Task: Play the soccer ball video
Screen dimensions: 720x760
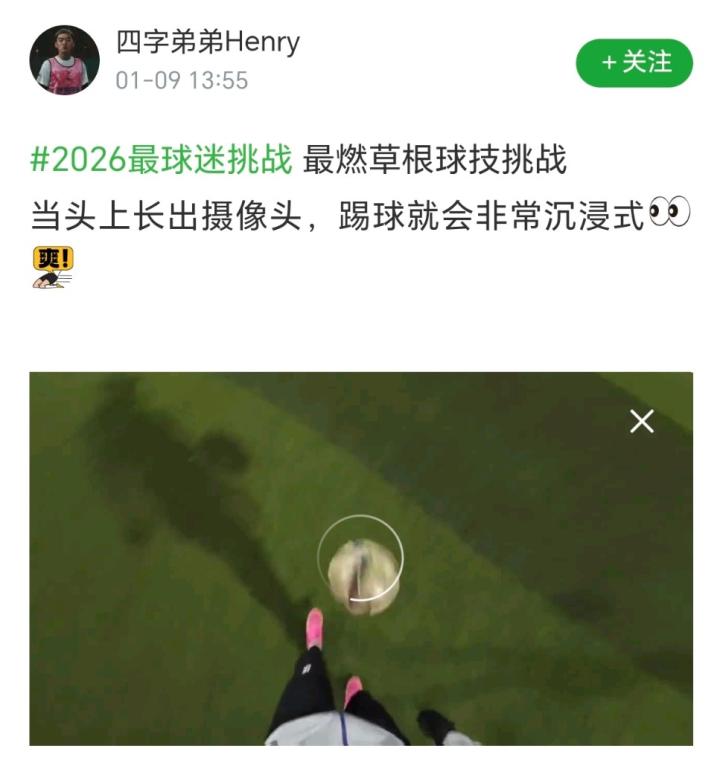Action: pos(360,558)
